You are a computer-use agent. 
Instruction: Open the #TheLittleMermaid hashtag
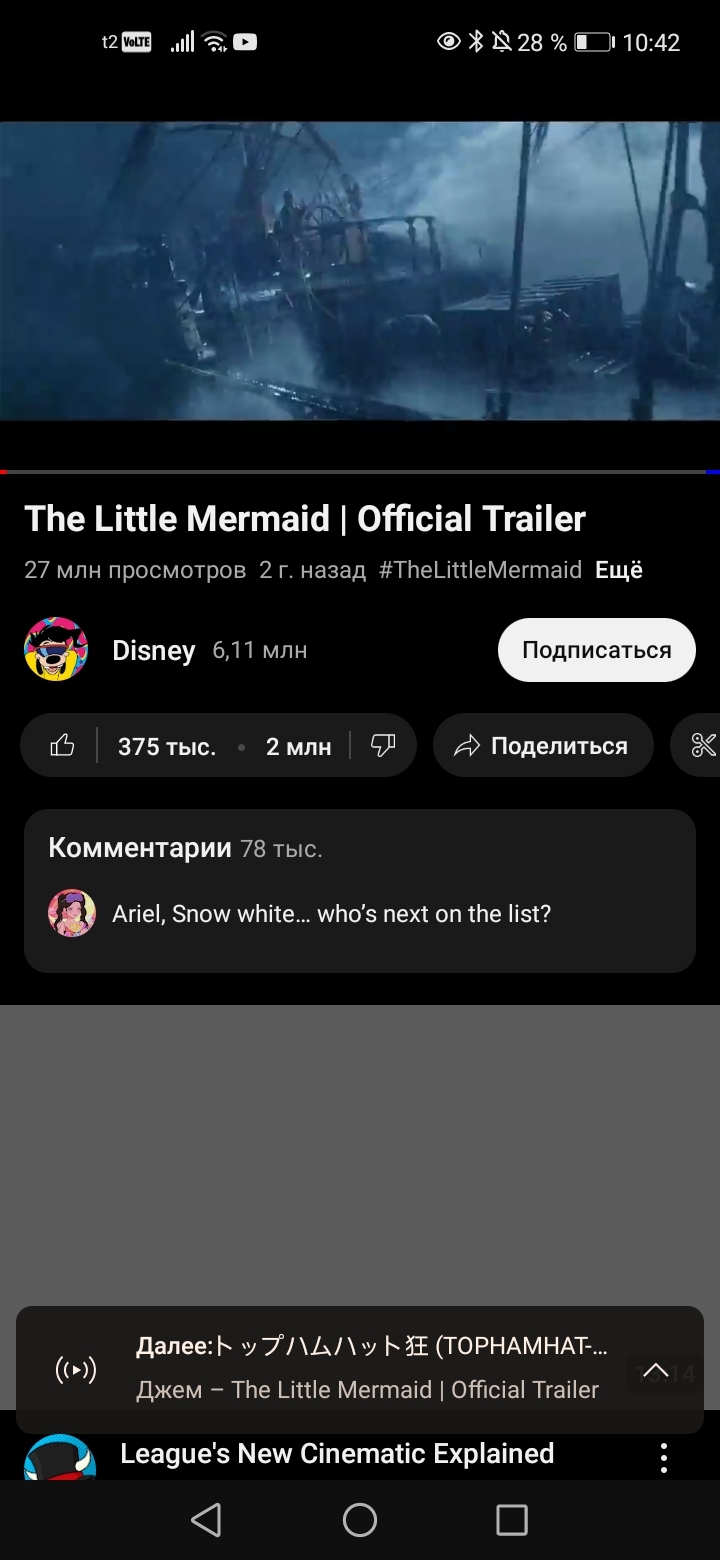tap(480, 570)
